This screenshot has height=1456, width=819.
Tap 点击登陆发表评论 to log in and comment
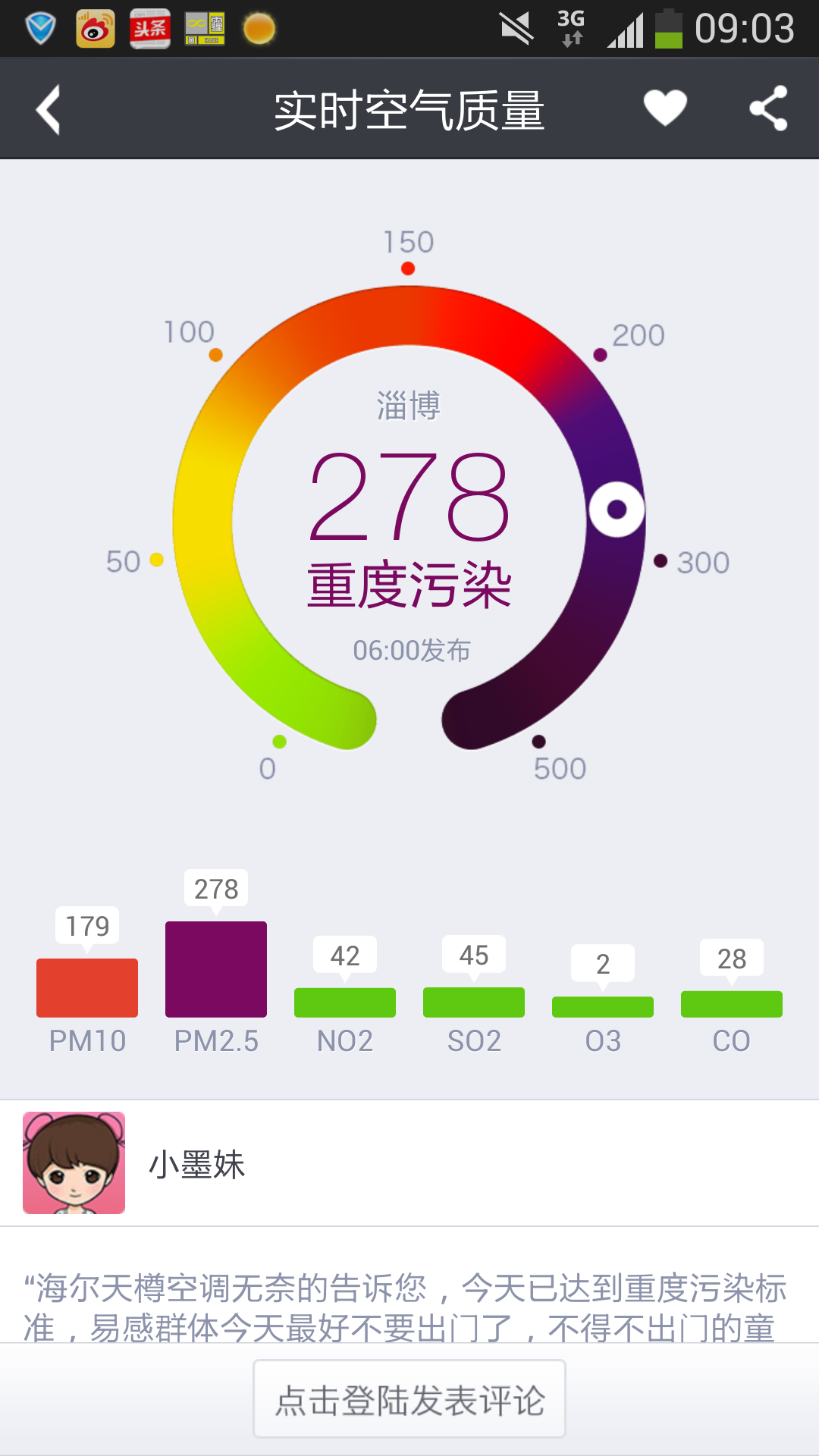pyautogui.click(x=409, y=1399)
